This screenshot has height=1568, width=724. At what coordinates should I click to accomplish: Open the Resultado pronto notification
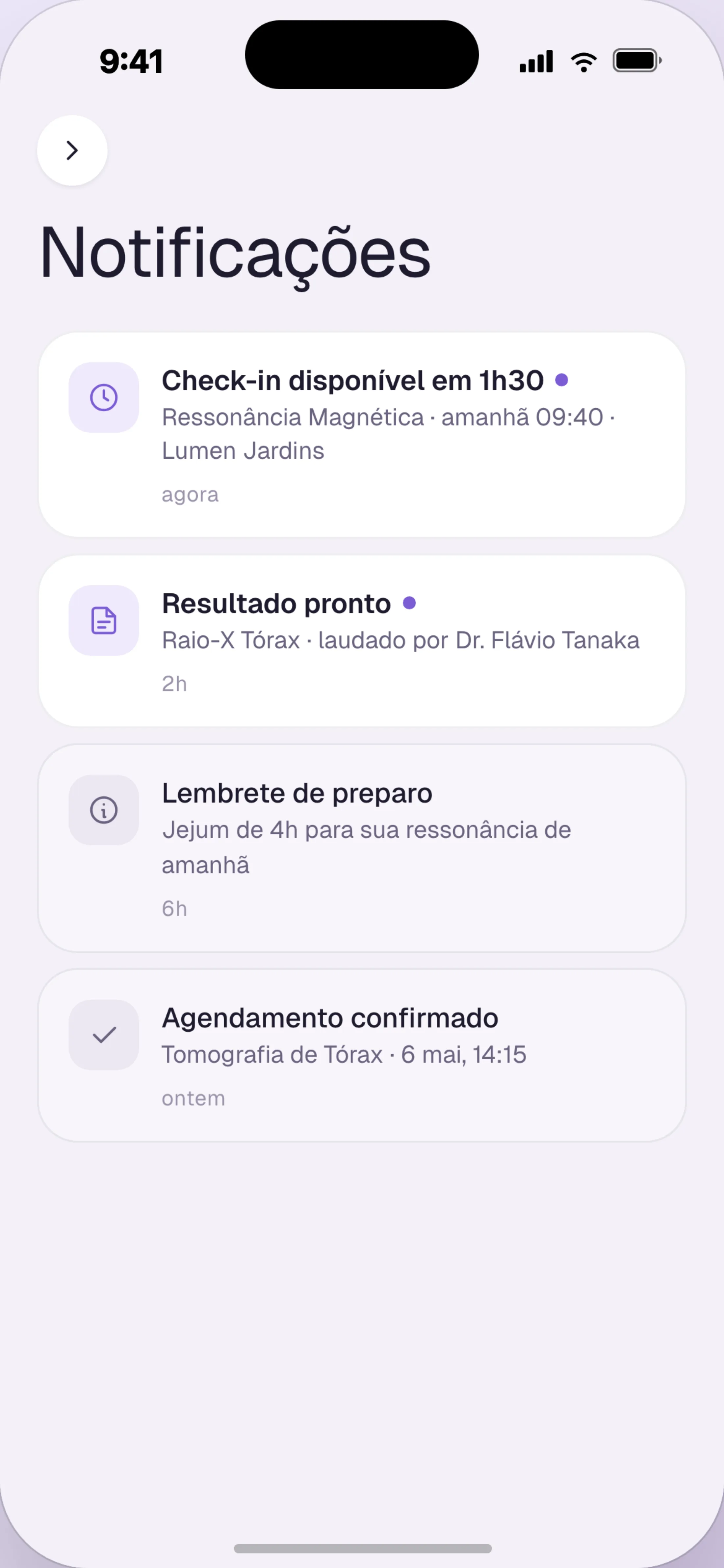[x=362, y=641]
